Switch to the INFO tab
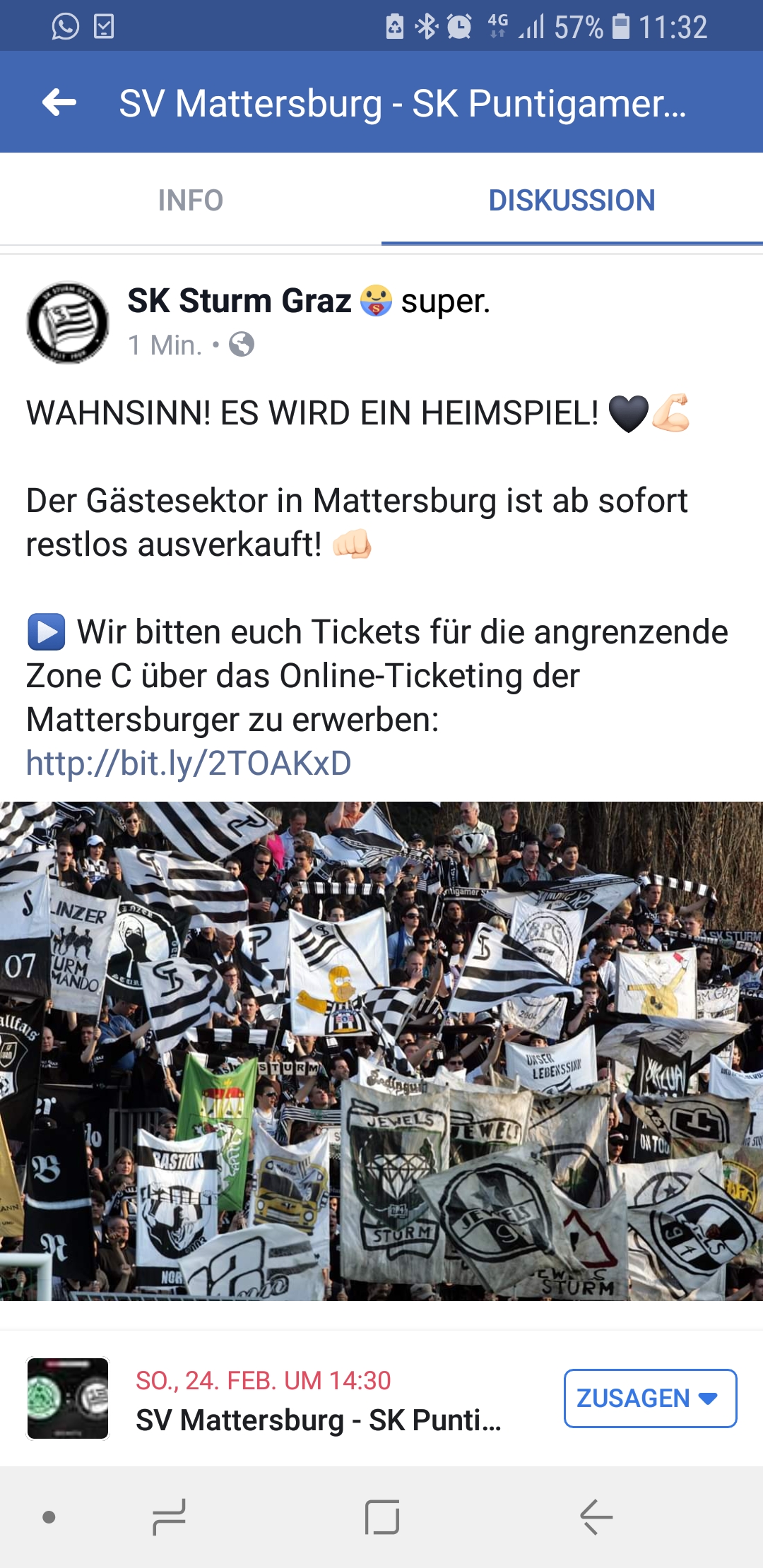Screen dimensions: 763x1568 (191, 201)
